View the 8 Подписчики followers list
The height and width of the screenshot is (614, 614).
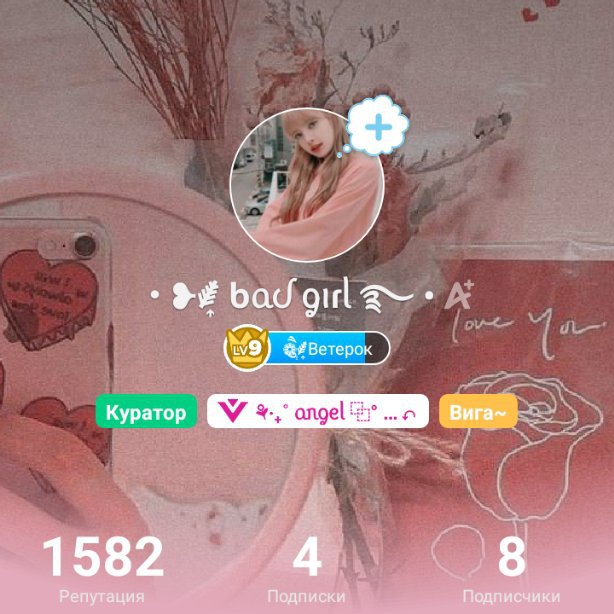pyautogui.click(x=510, y=570)
